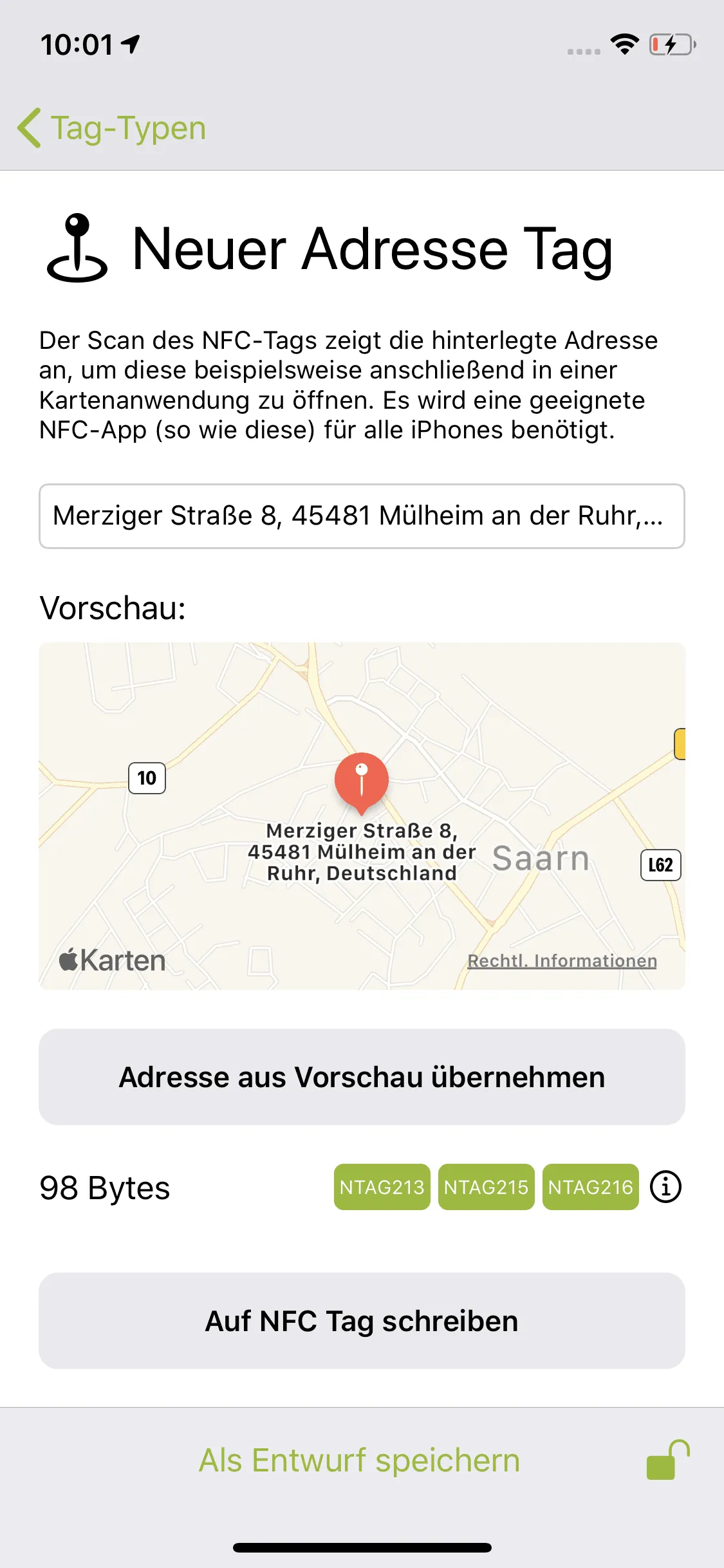The height and width of the screenshot is (1568, 724).
Task: Edit the Merziger Straße address field
Action: (361, 516)
